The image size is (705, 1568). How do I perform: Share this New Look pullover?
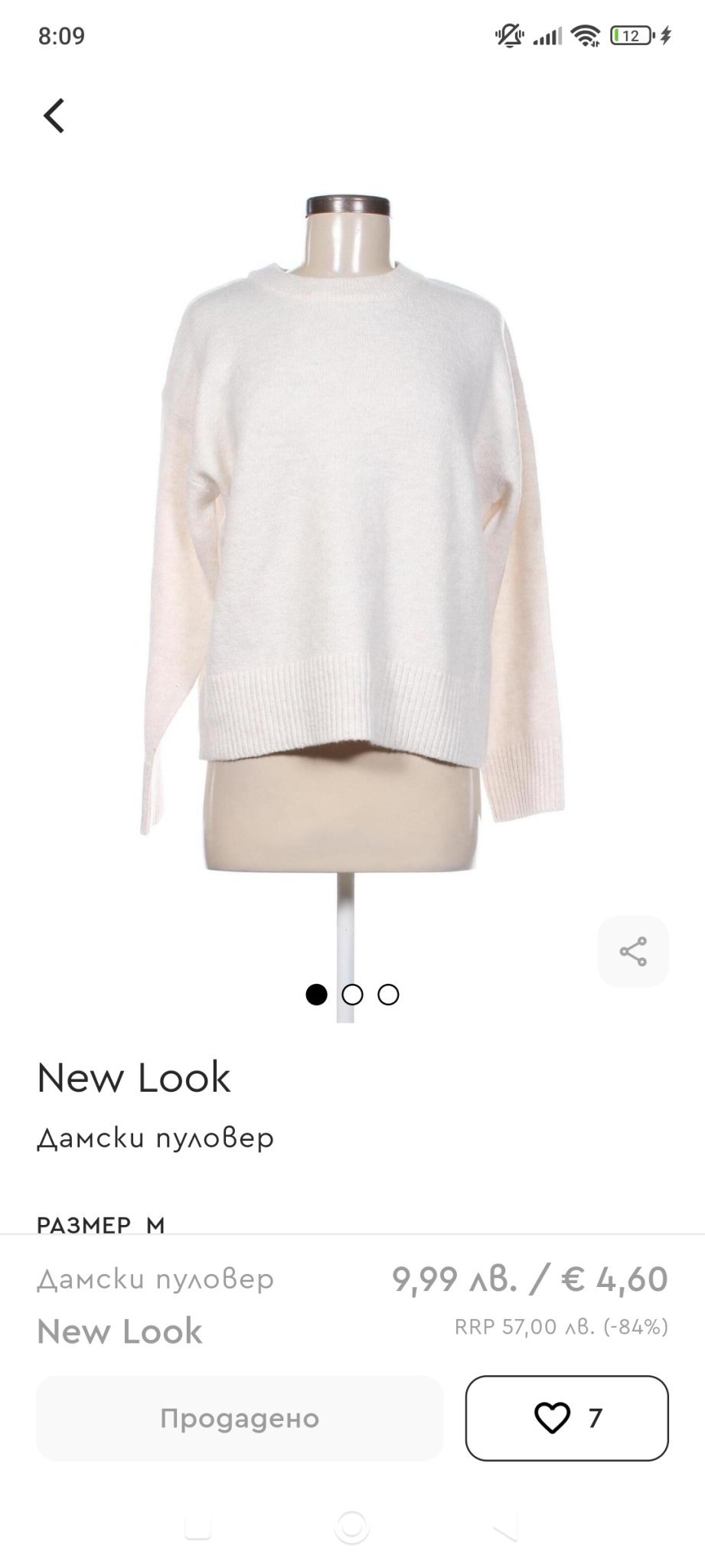pyautogui.click(x=633, y=951)
